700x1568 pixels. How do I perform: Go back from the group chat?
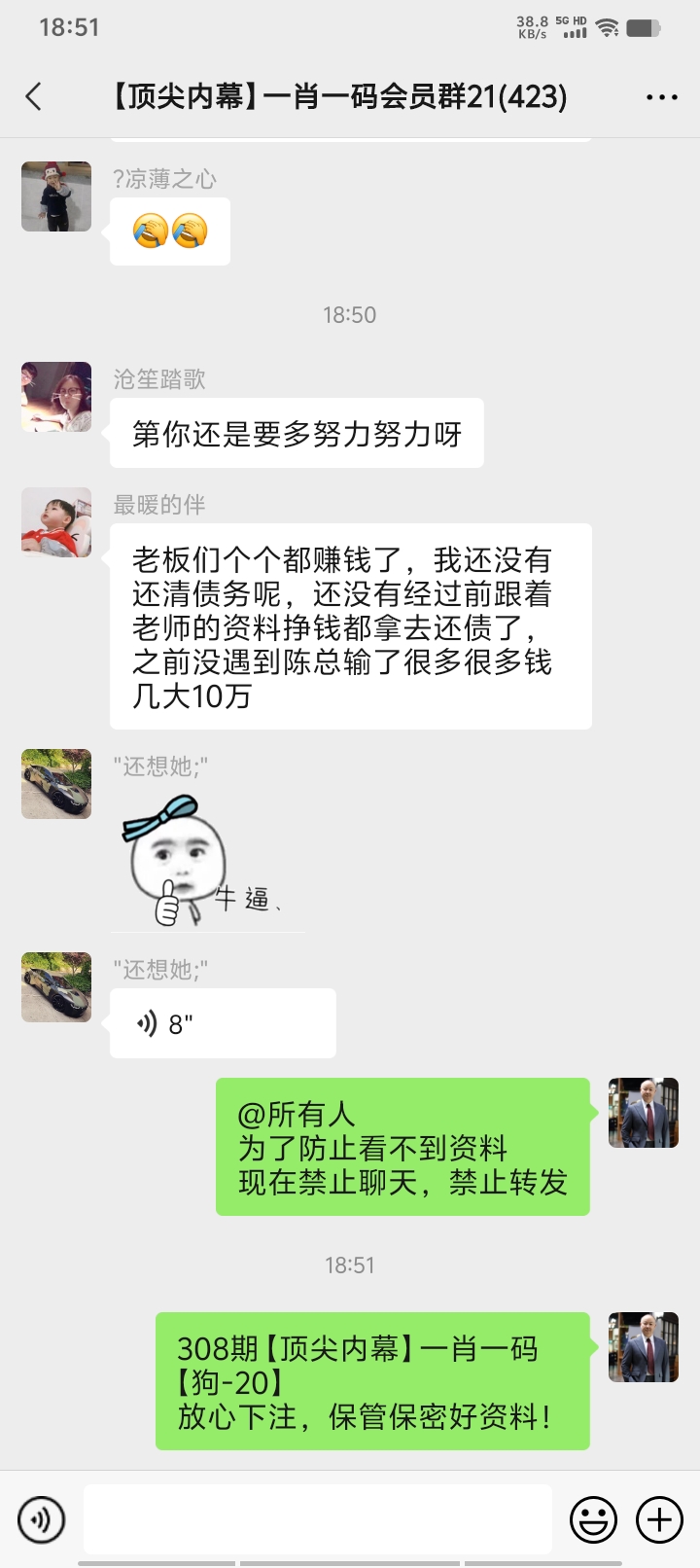tap(34, 96)
